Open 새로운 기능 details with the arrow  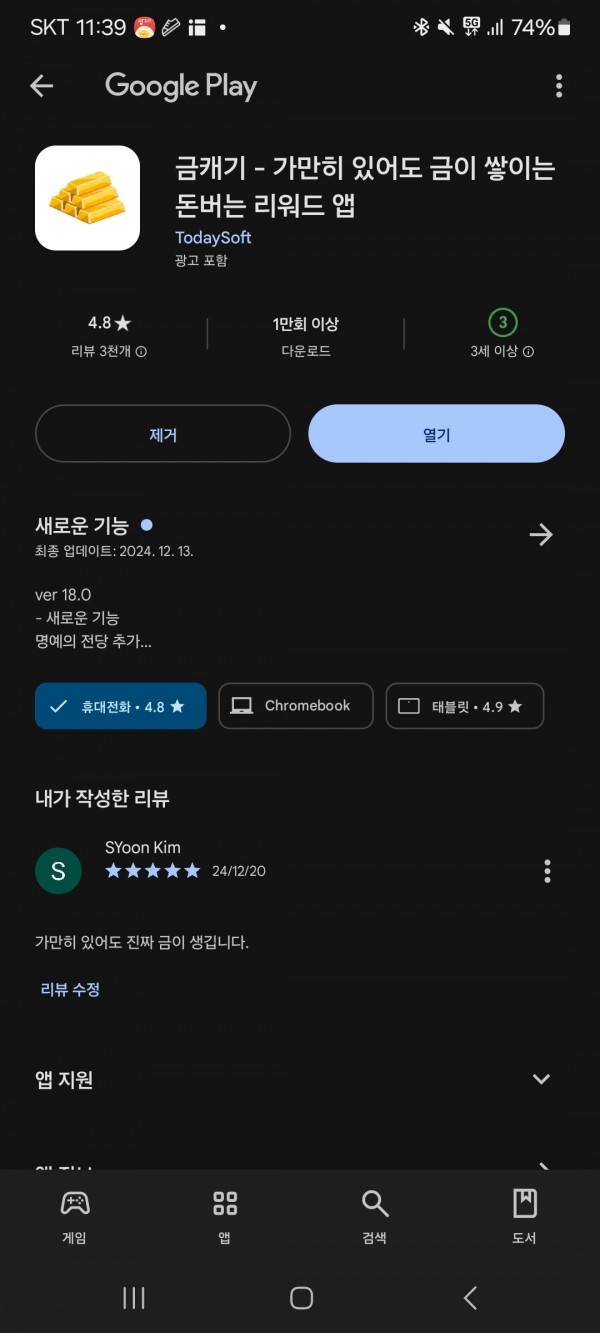(541, 535)
